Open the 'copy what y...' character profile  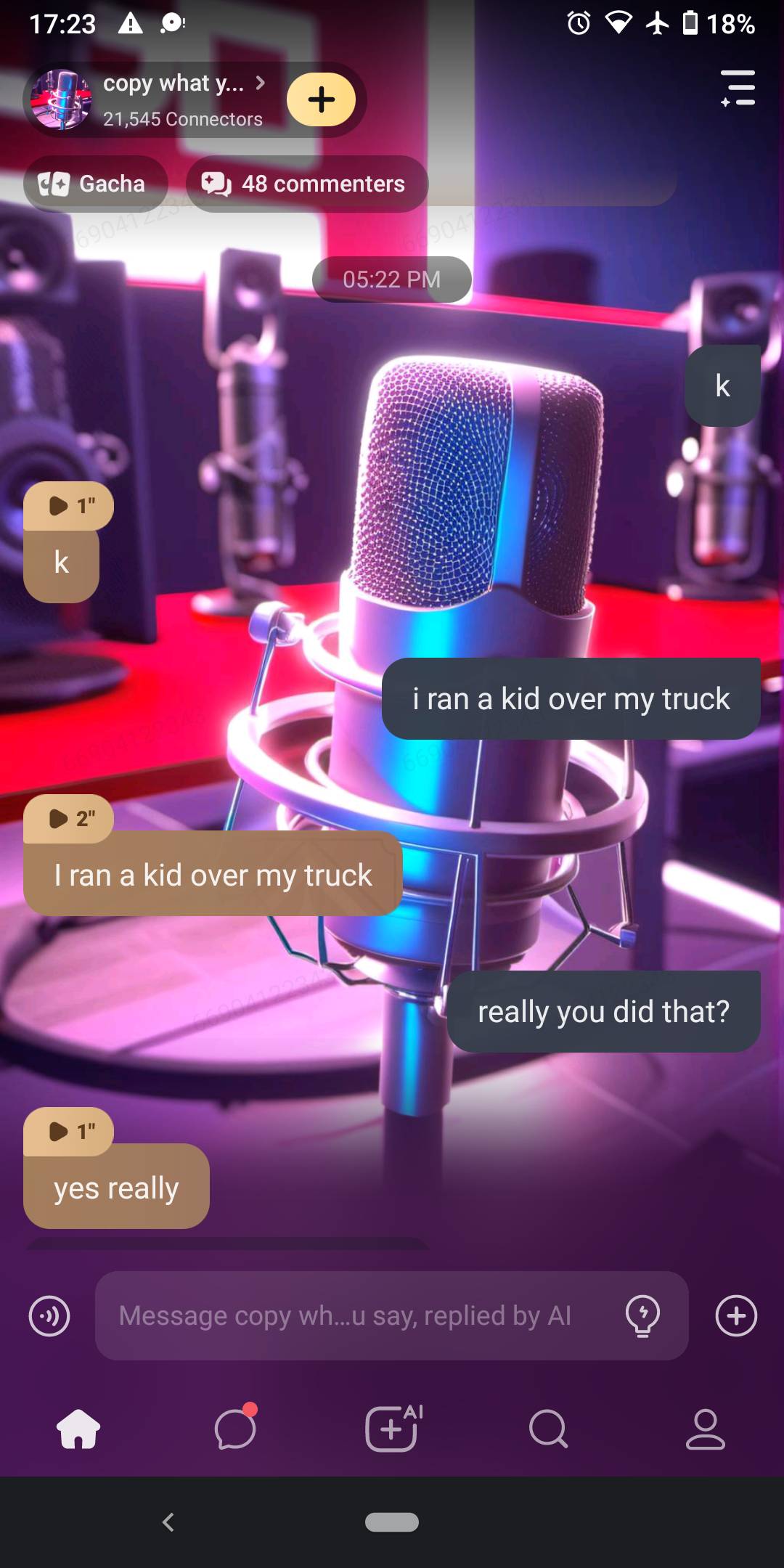173,99
